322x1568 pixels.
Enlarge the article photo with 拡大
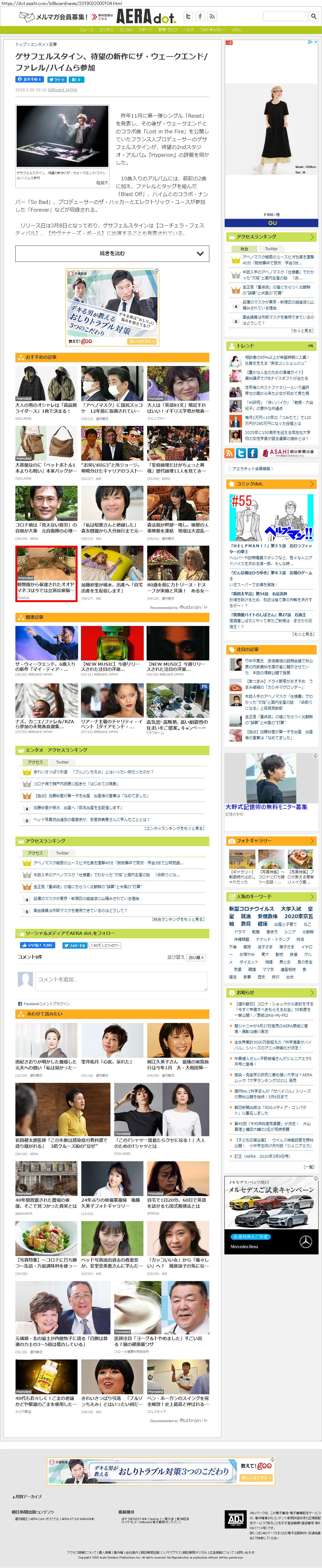pos(102,182)
